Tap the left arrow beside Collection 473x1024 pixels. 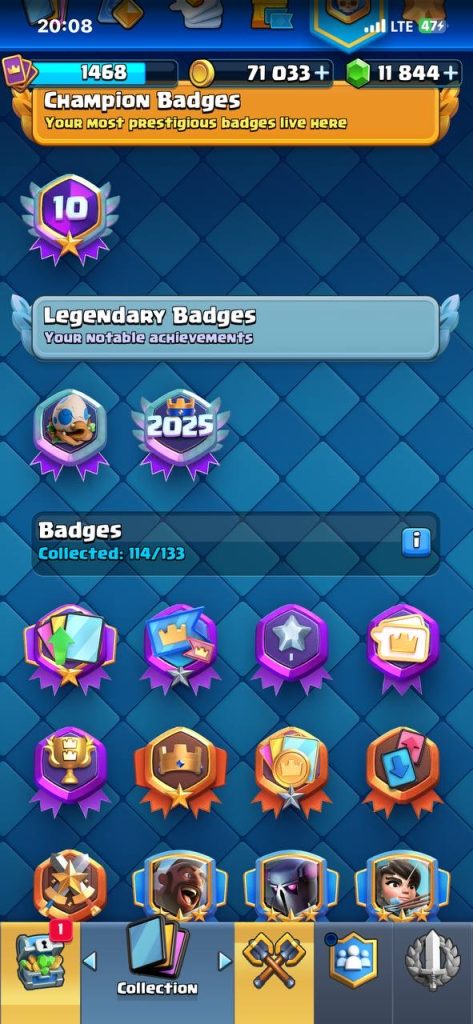(x=90, y=960)
